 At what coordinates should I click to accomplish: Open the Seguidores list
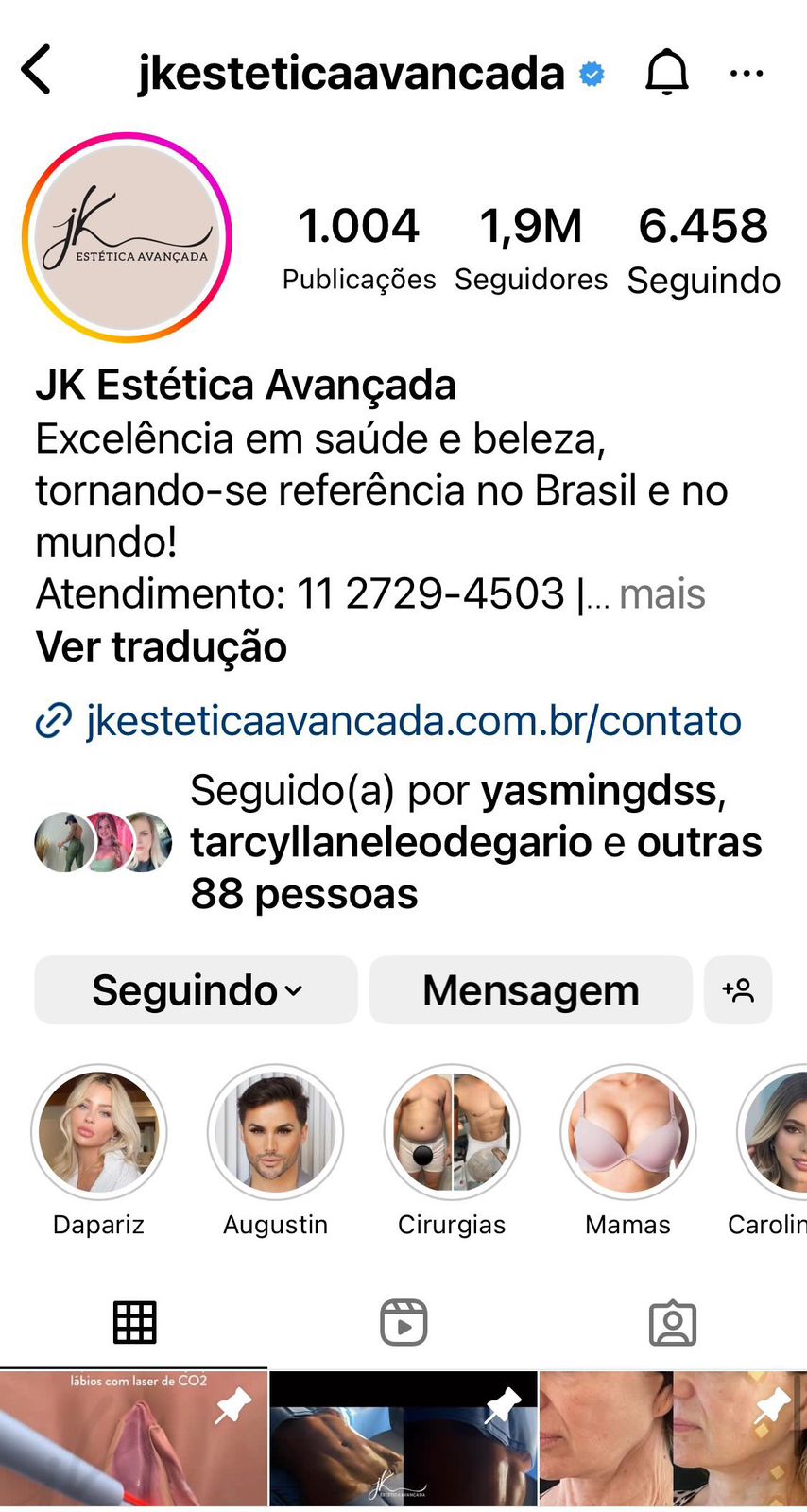click(x=530, y=248)
